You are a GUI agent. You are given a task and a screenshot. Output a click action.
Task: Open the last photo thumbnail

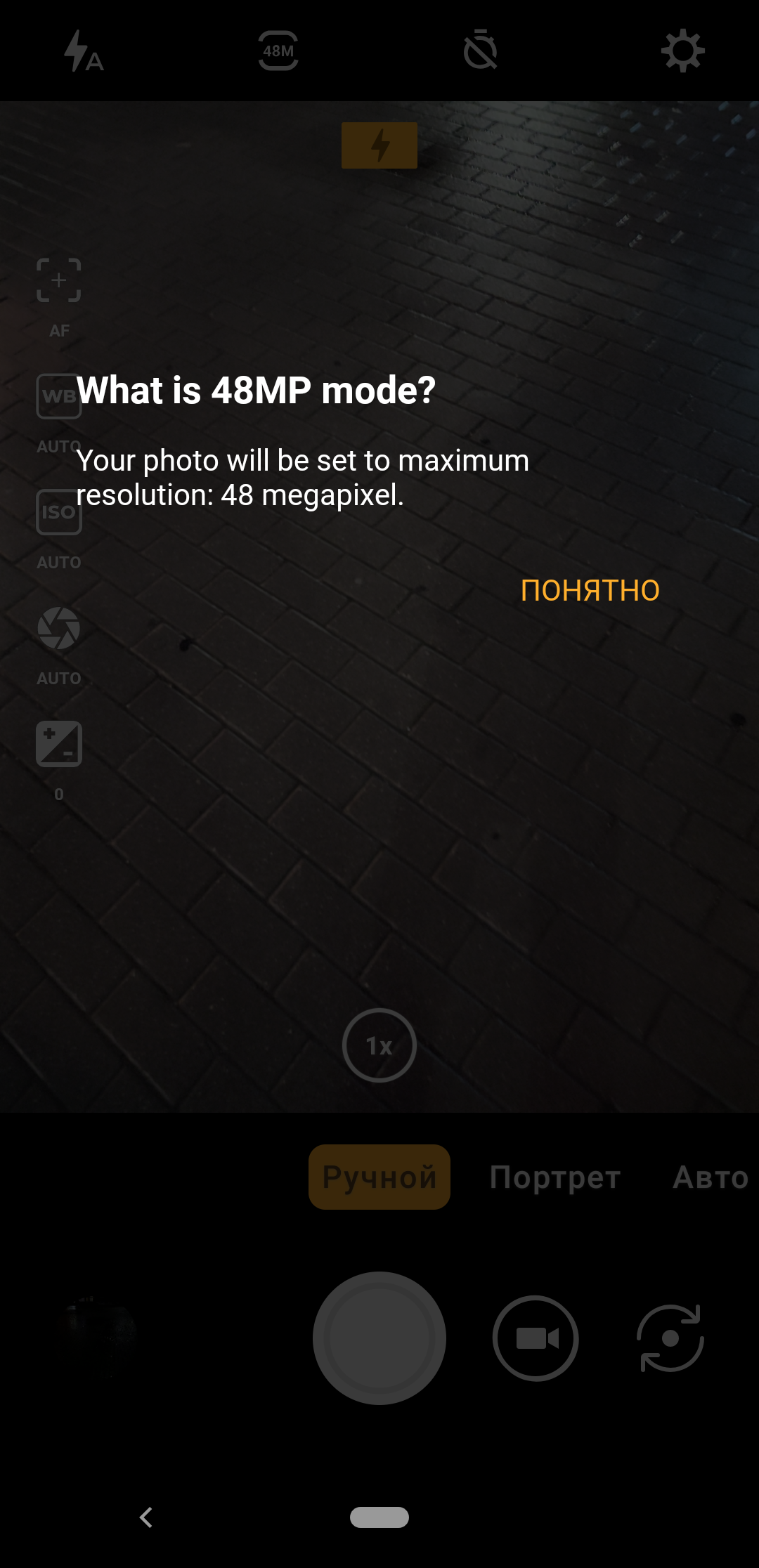(102, 1328)
